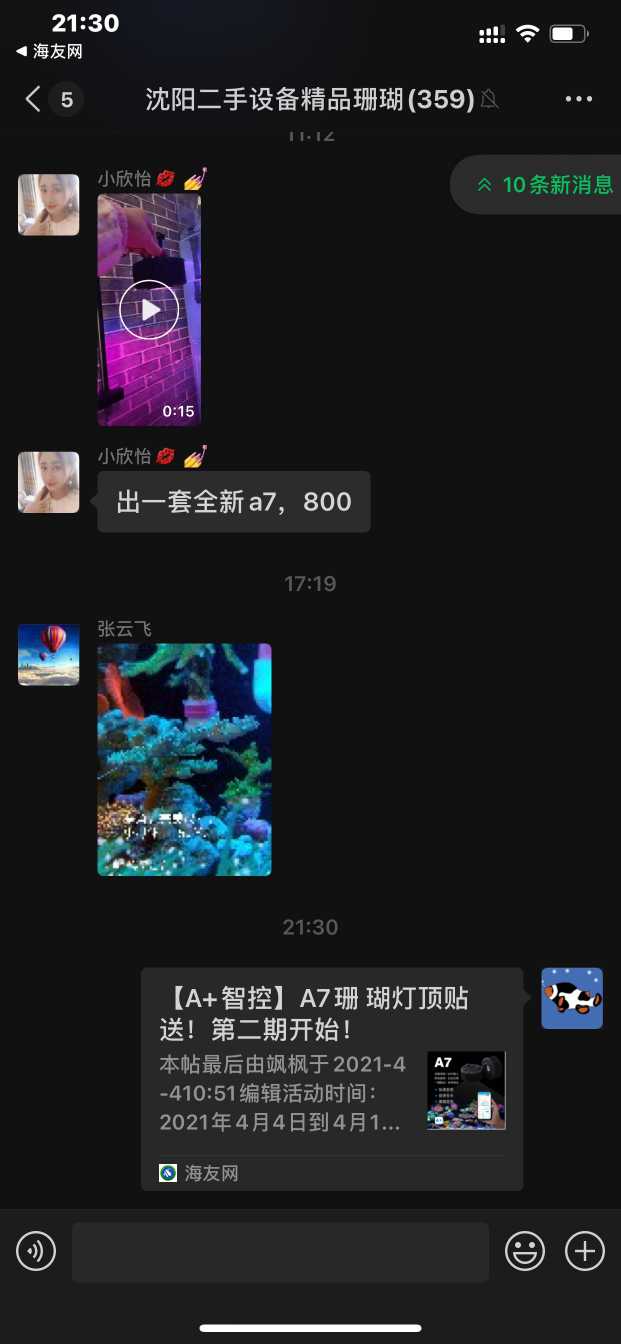Go back to the chat list
The height and width of the screenshot is (1344, 621).
(34, 99)
